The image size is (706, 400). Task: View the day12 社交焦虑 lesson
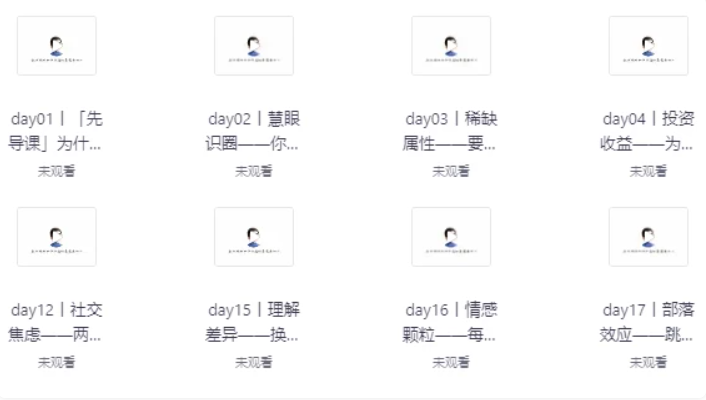click(57, 237)
